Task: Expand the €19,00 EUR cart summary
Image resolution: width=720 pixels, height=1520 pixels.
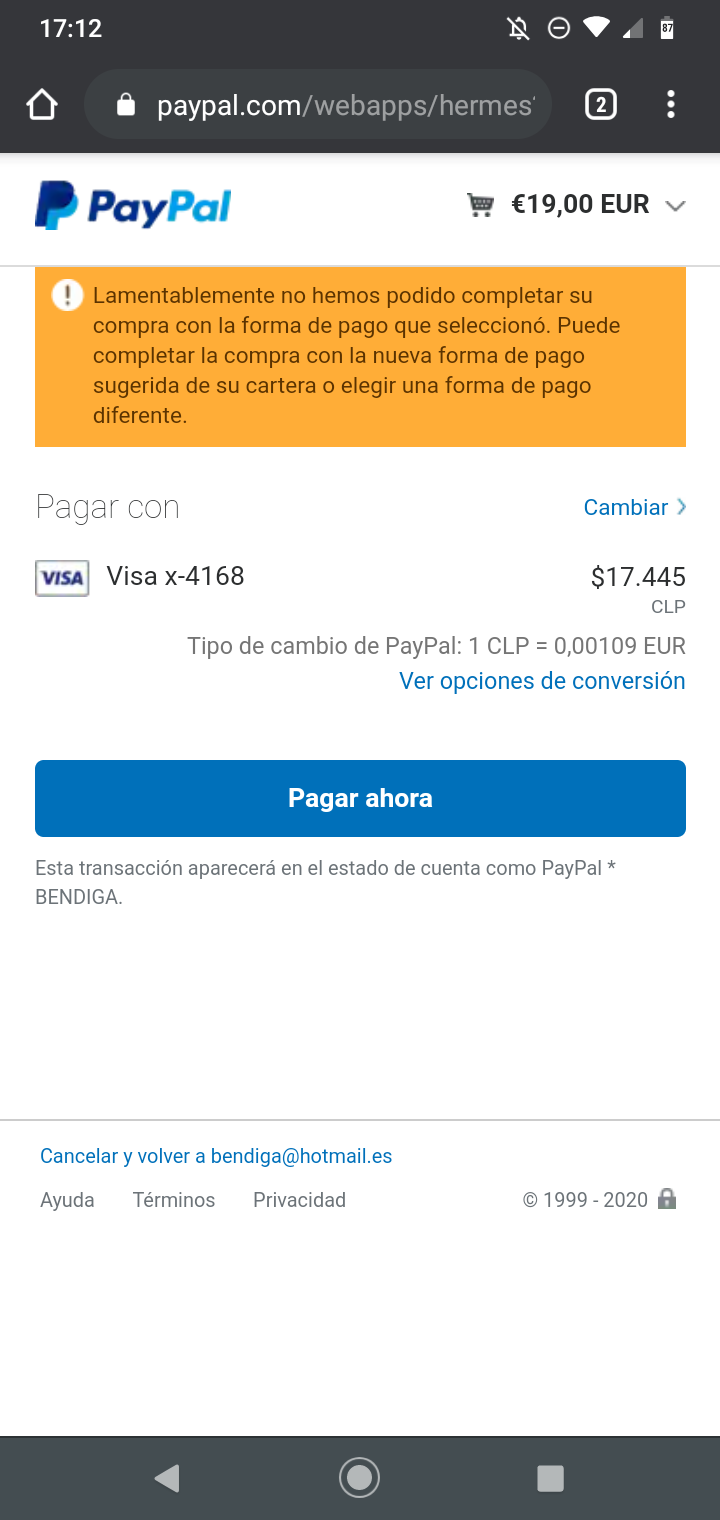Action: pyautogui.click(x=576, y=205)
